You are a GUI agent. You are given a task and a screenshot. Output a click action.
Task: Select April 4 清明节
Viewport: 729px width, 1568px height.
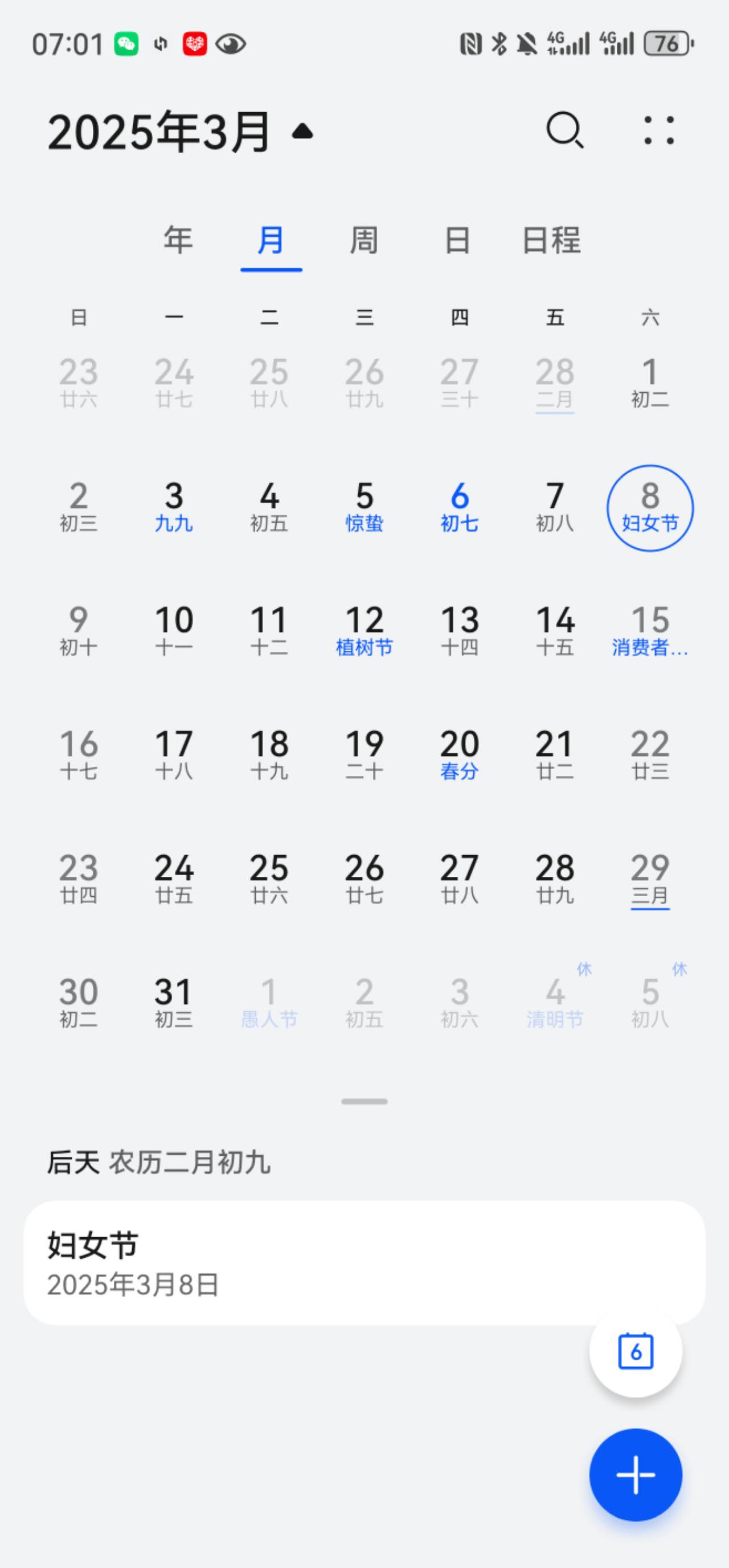555,1003
